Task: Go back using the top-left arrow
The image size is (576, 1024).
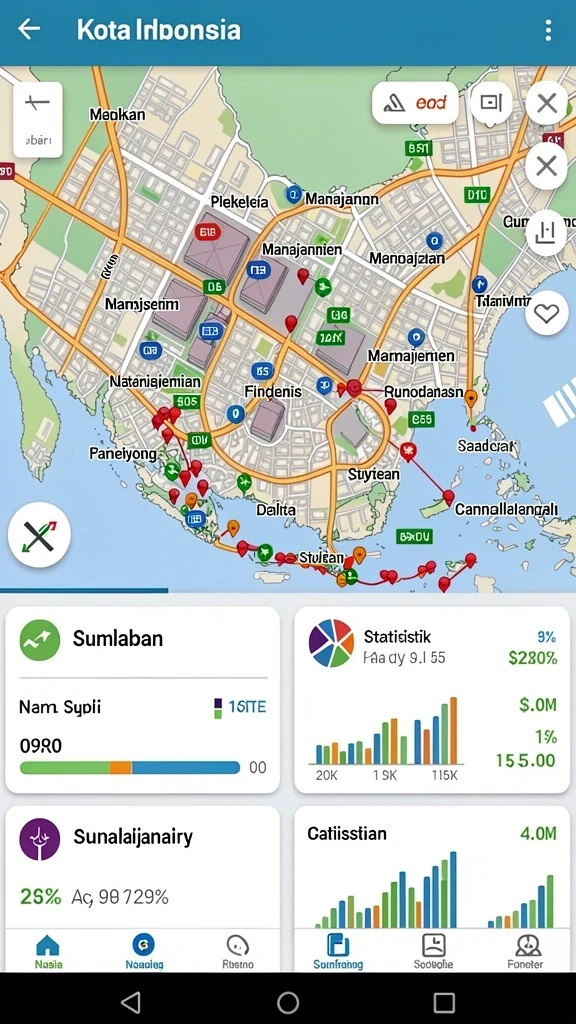Action: 29,29
